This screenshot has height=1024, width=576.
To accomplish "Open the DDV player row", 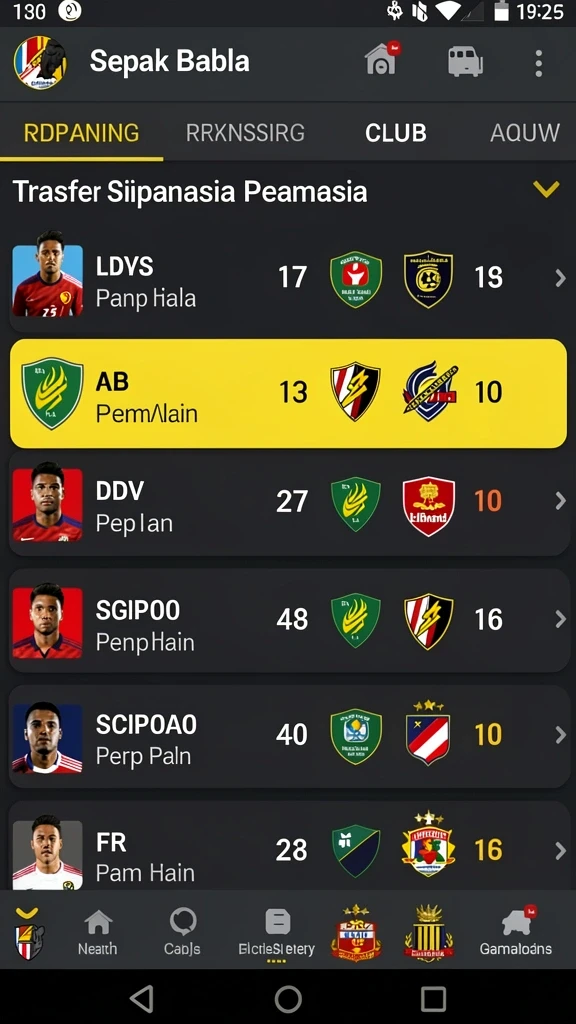I will 289,502.
